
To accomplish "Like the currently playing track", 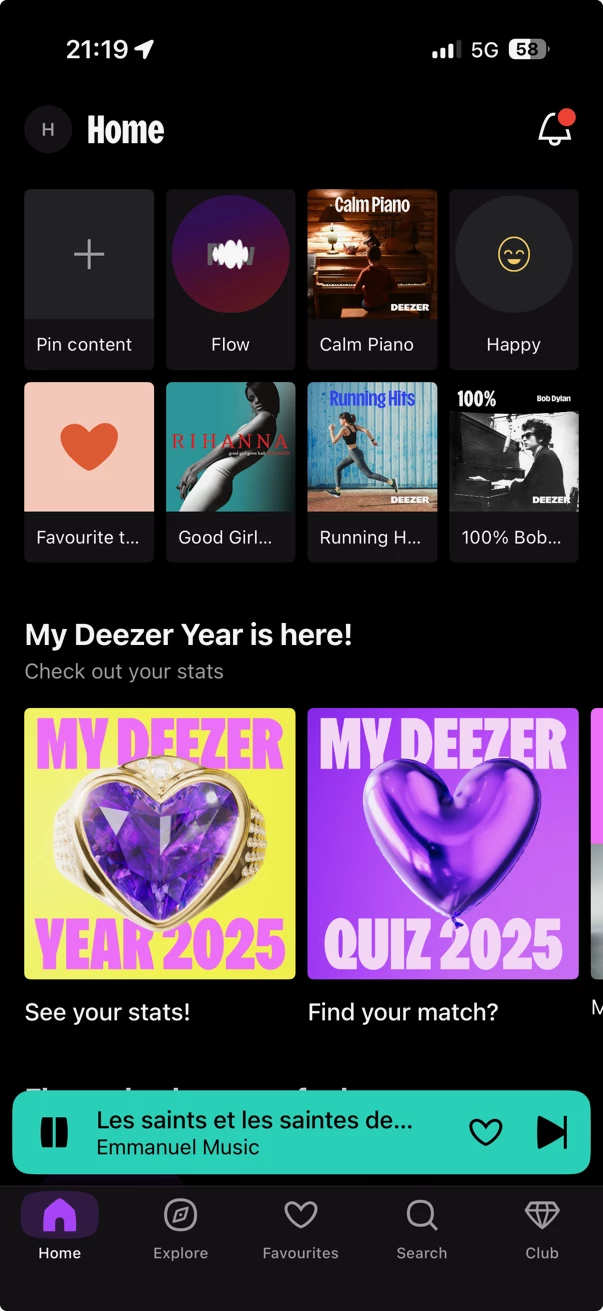I will pyautogui.click(x=485, y=1132).
